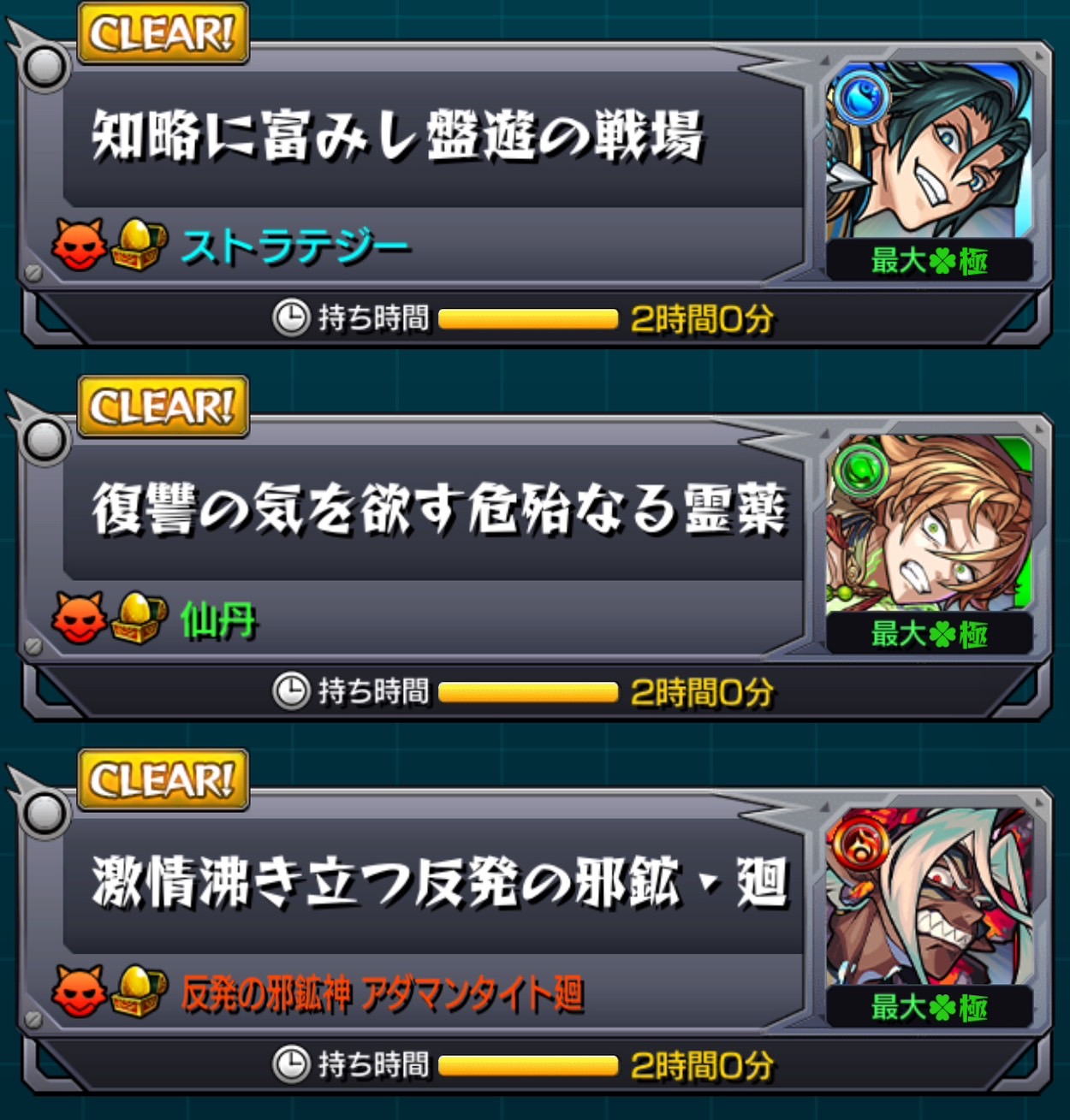Screen dimensions: 1070x1120
Task: Open quest 知略に富みし盤遊の戦場
Action: click(398, 137)
